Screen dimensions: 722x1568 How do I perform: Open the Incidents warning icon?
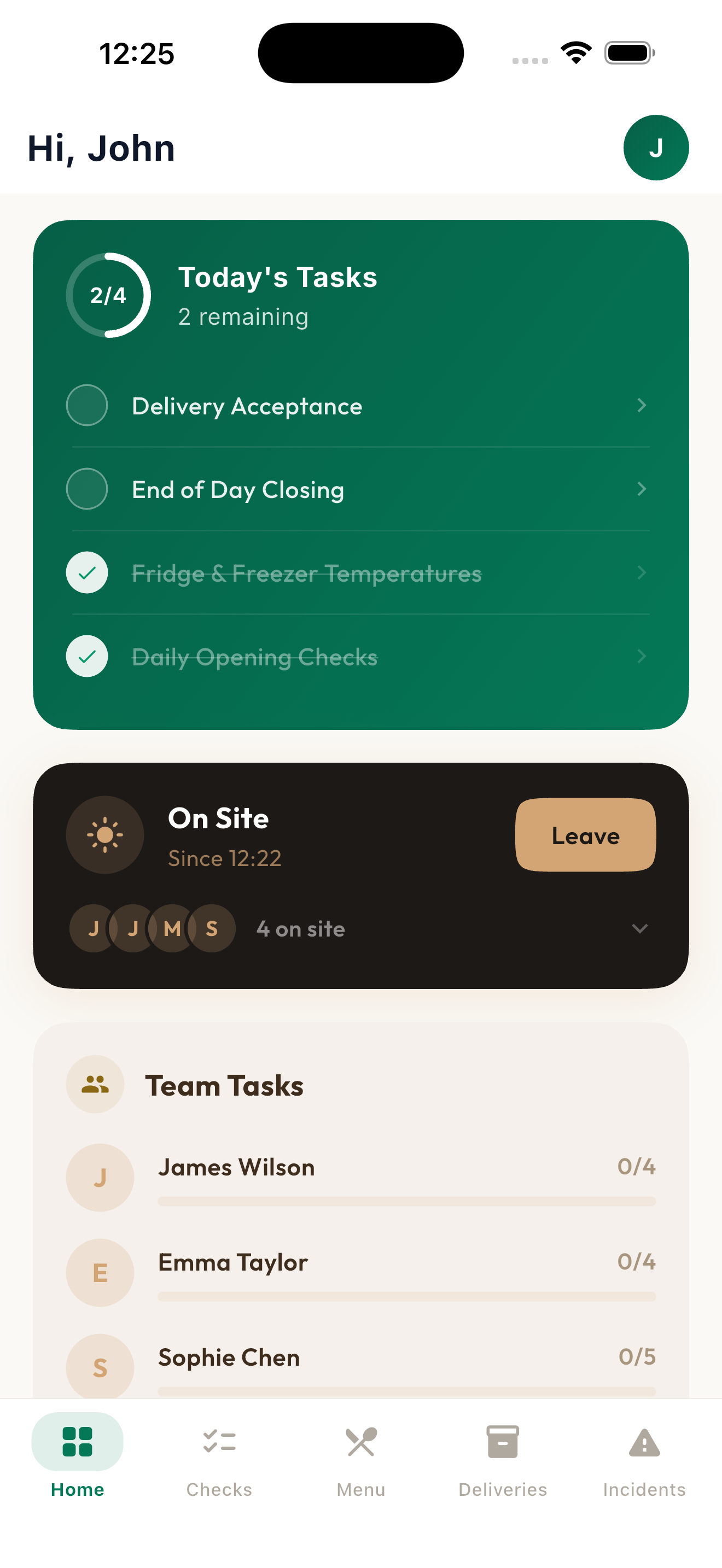click(643, 1441)
